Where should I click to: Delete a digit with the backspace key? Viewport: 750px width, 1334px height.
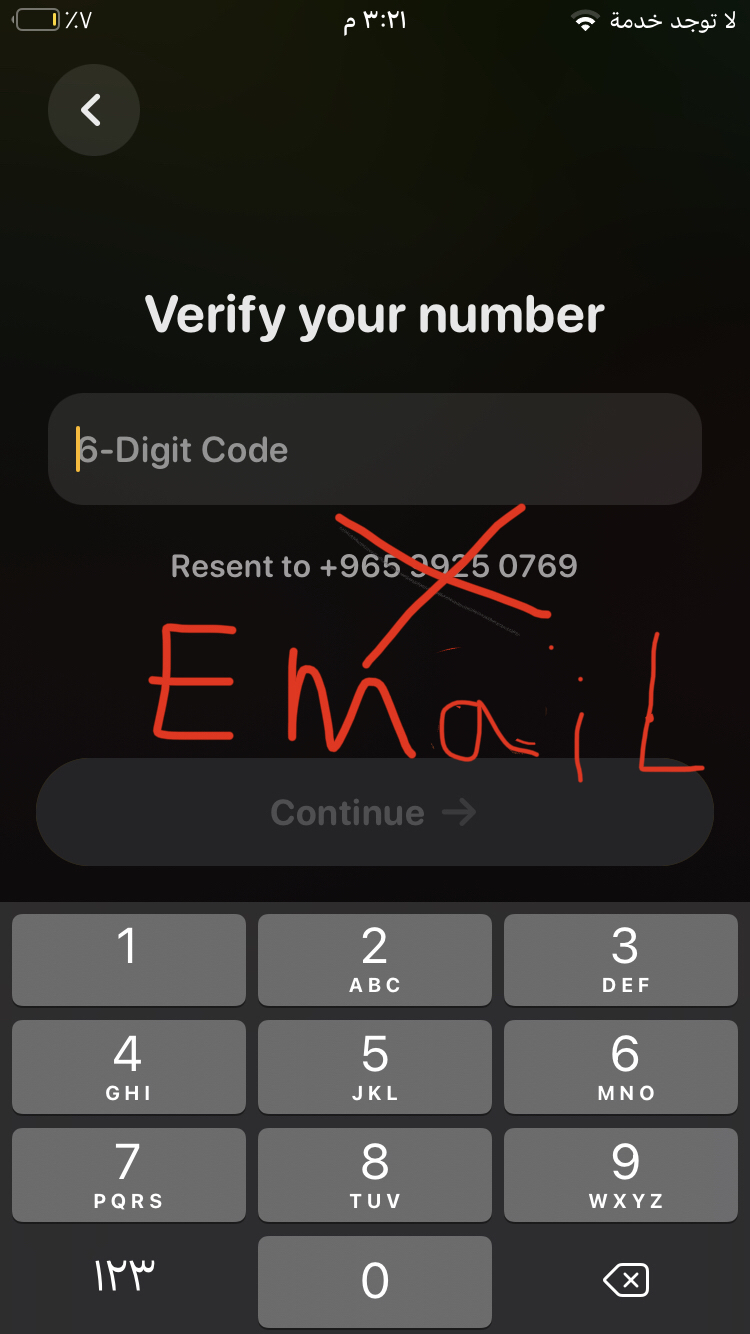[x=626, y=1280]
